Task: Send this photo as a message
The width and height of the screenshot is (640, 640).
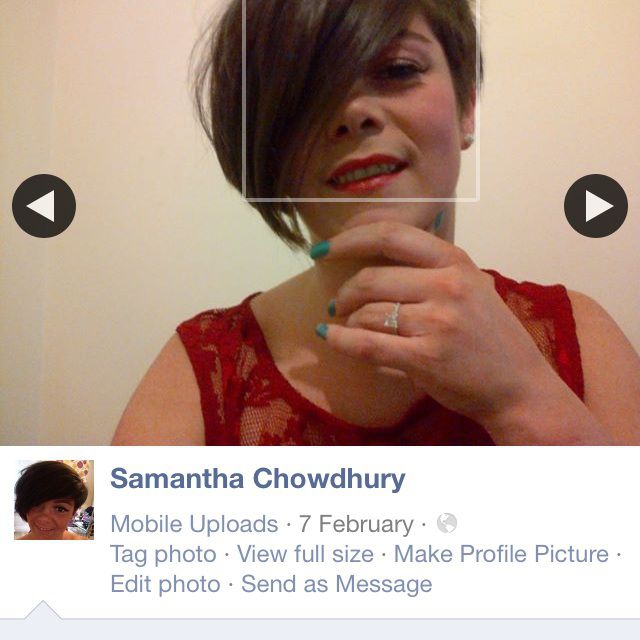Action: 337,584
